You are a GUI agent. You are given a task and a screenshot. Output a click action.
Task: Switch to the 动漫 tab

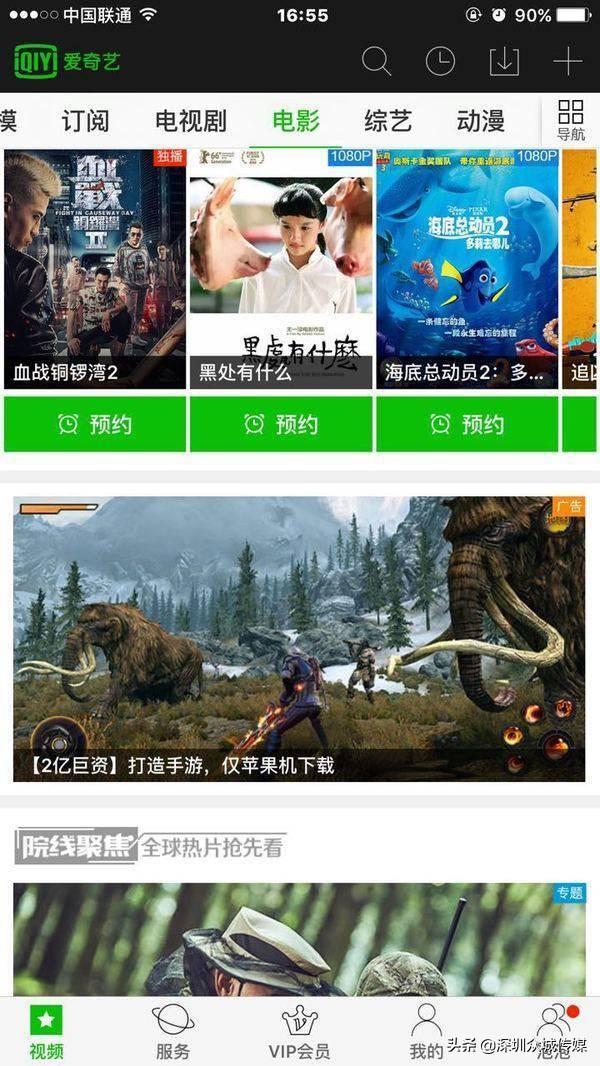480,121
